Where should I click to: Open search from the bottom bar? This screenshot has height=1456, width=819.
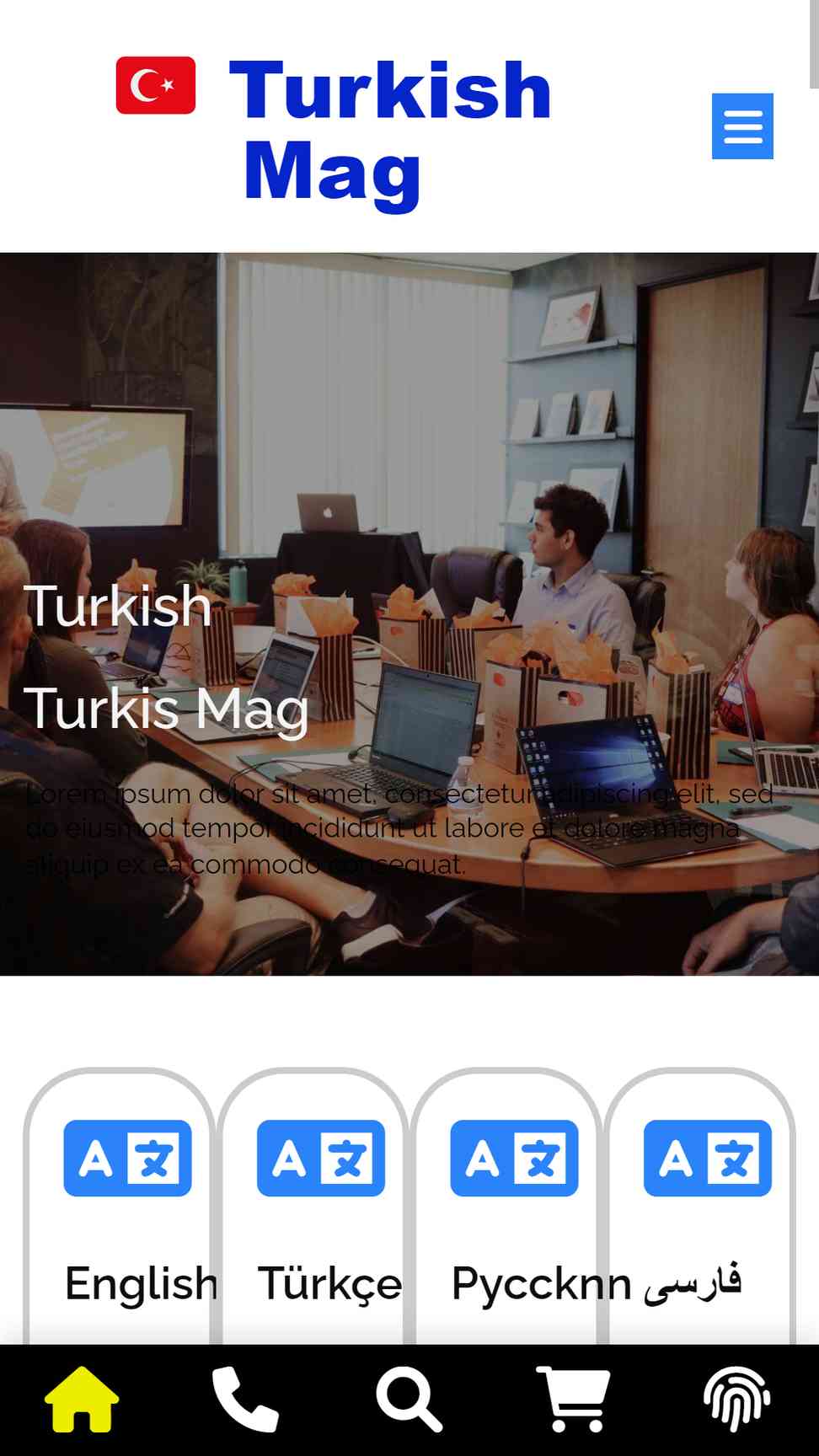pos(409,1400)
